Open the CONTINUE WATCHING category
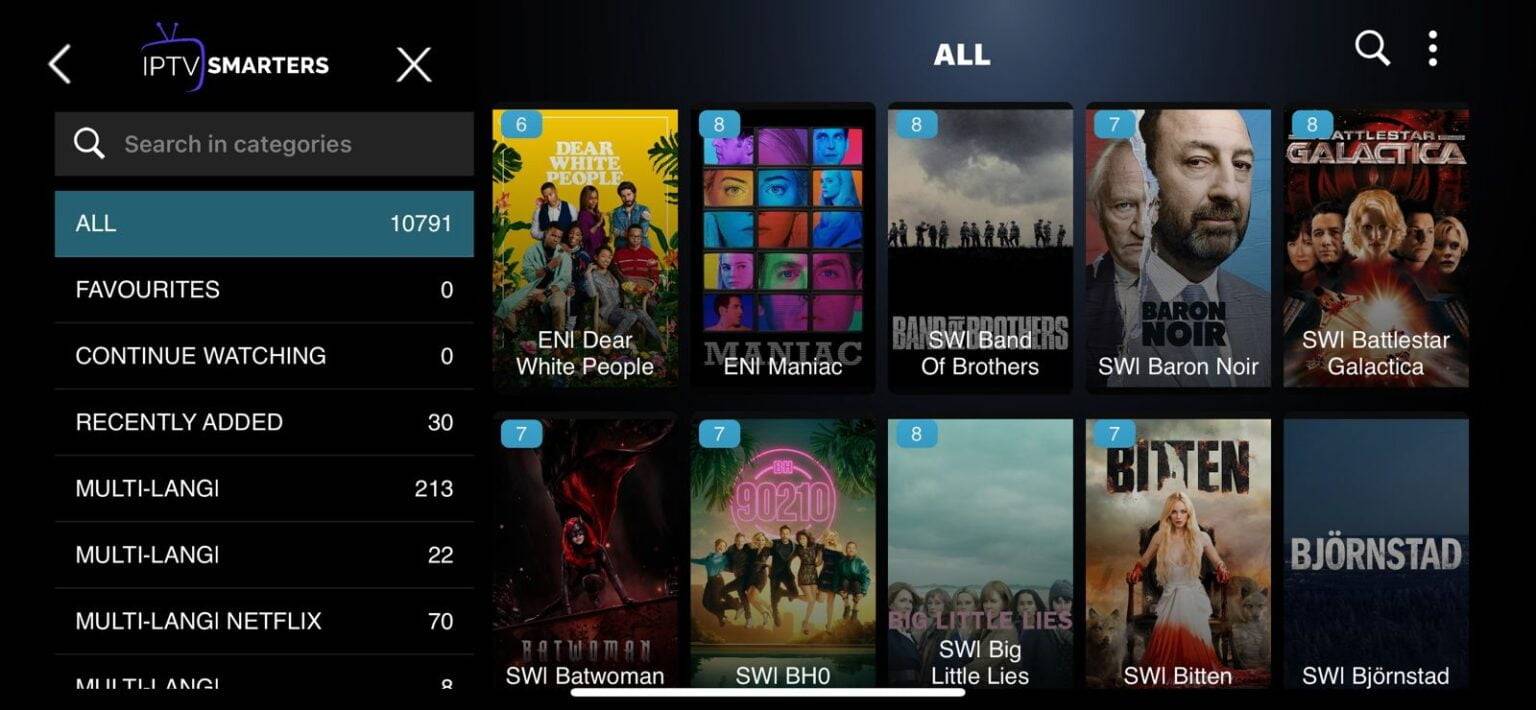Screen dimensions: 1536x710 click(x=264, y=356)
